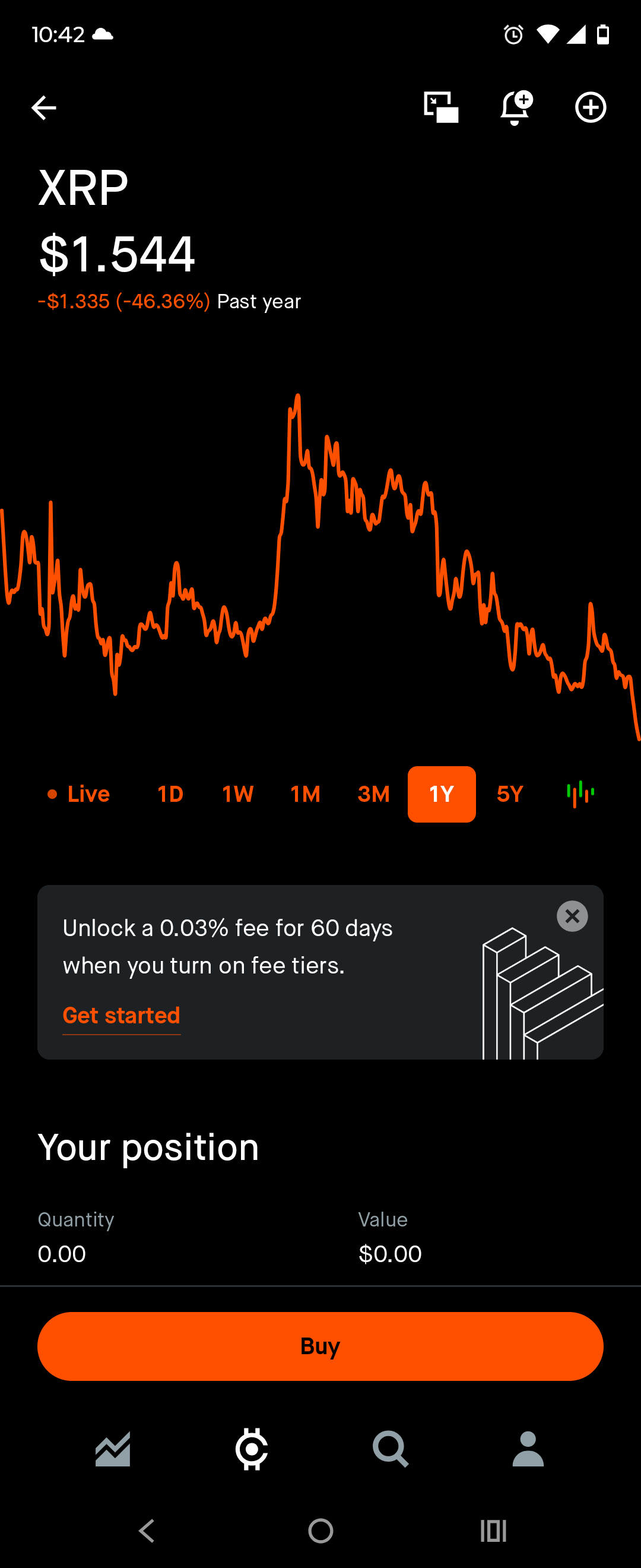The height and width of the screenshot is (1568, 641).
Task: Switch chart to Live view
Action: [x=79, y=794]
